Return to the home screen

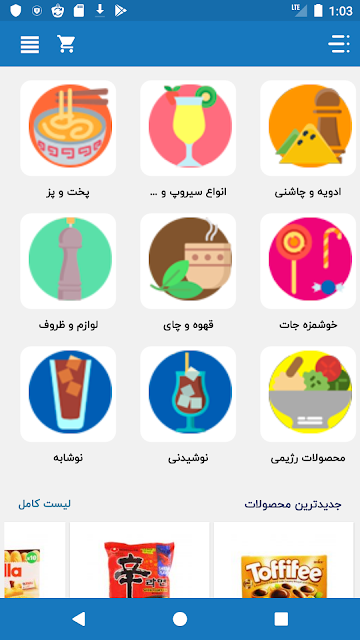(x=180, y=619)
